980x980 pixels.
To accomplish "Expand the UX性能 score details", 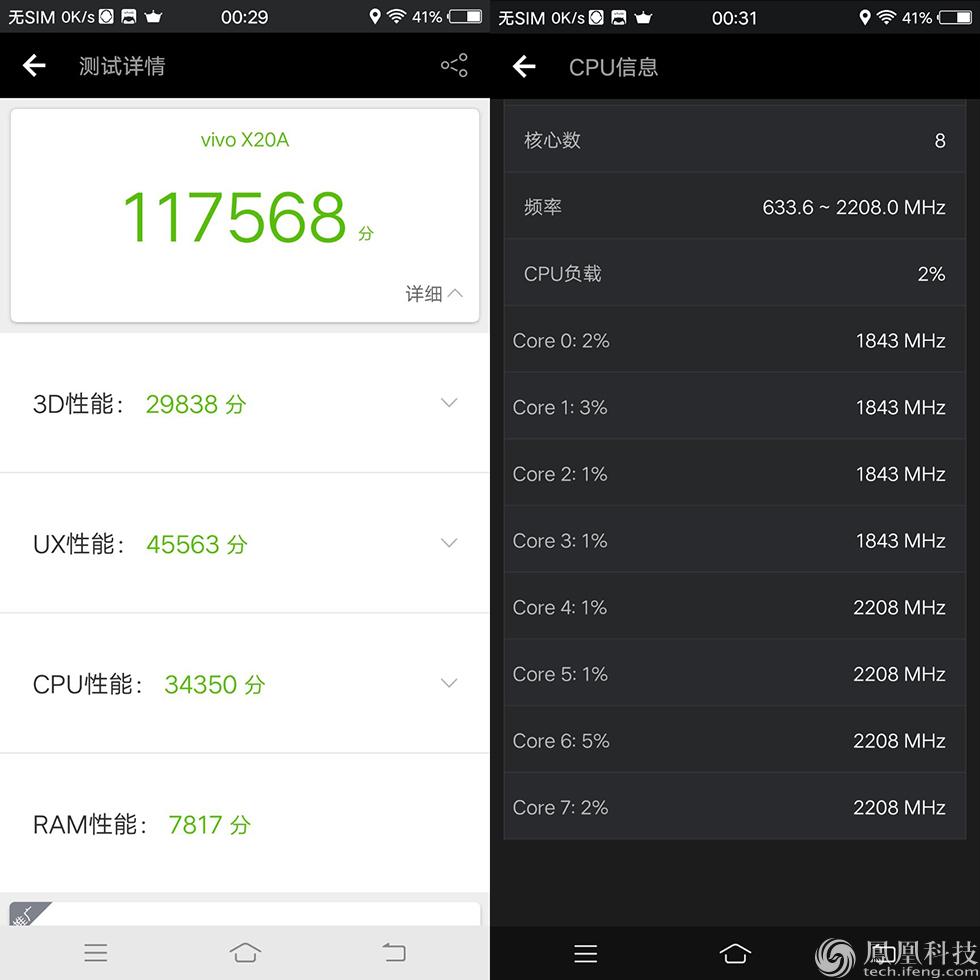I will tap(449, 543).
